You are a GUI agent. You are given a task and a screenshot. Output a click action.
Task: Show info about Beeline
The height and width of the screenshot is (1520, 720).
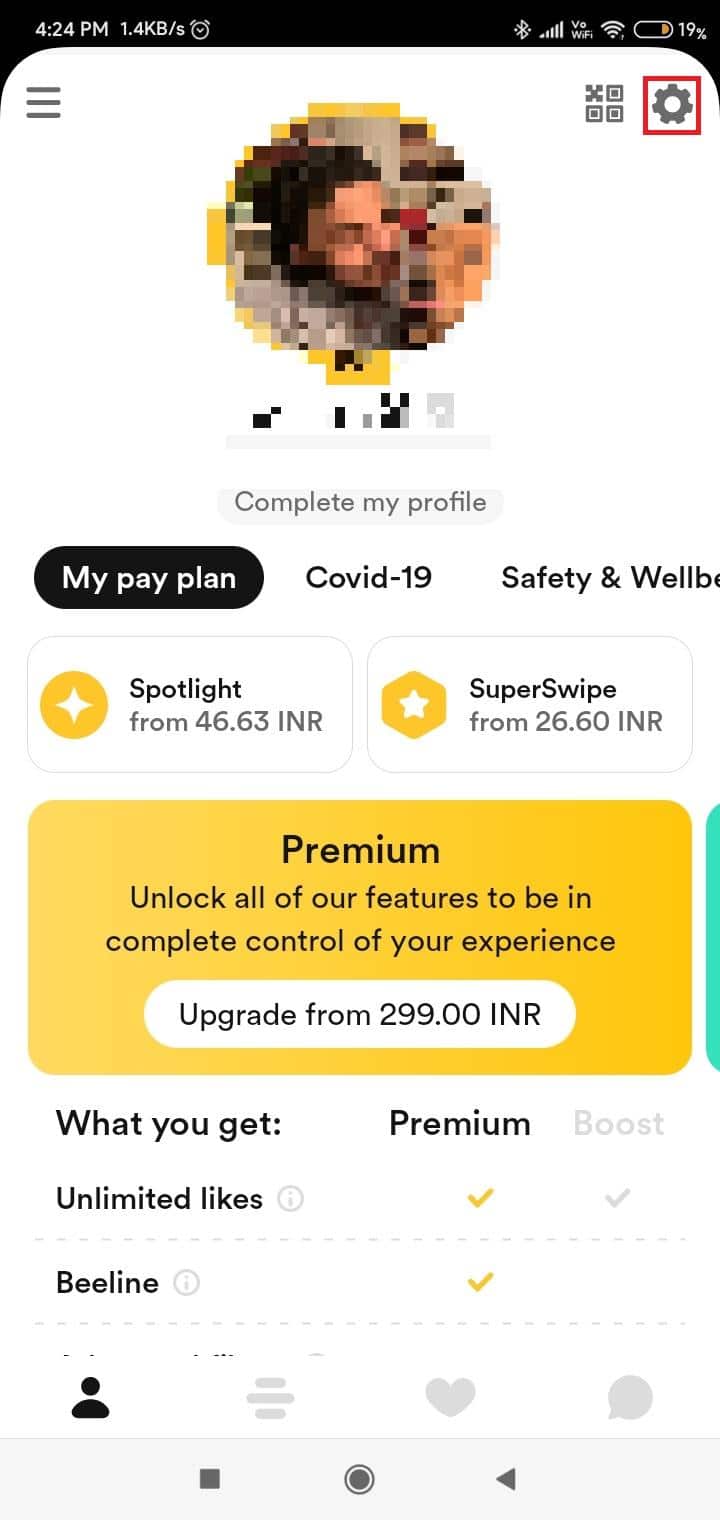186,1283
